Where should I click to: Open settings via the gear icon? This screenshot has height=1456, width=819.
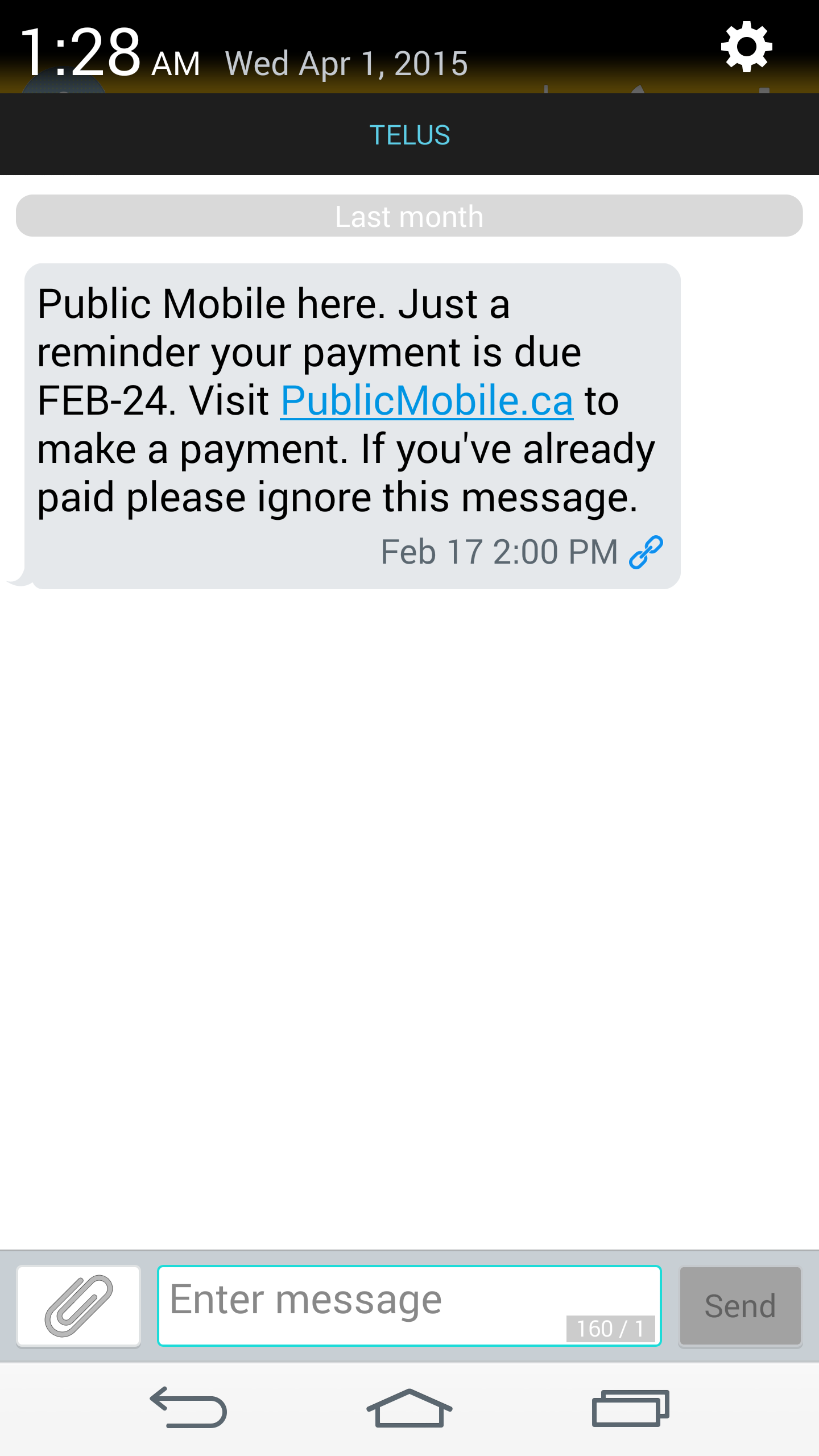[746, 47]
